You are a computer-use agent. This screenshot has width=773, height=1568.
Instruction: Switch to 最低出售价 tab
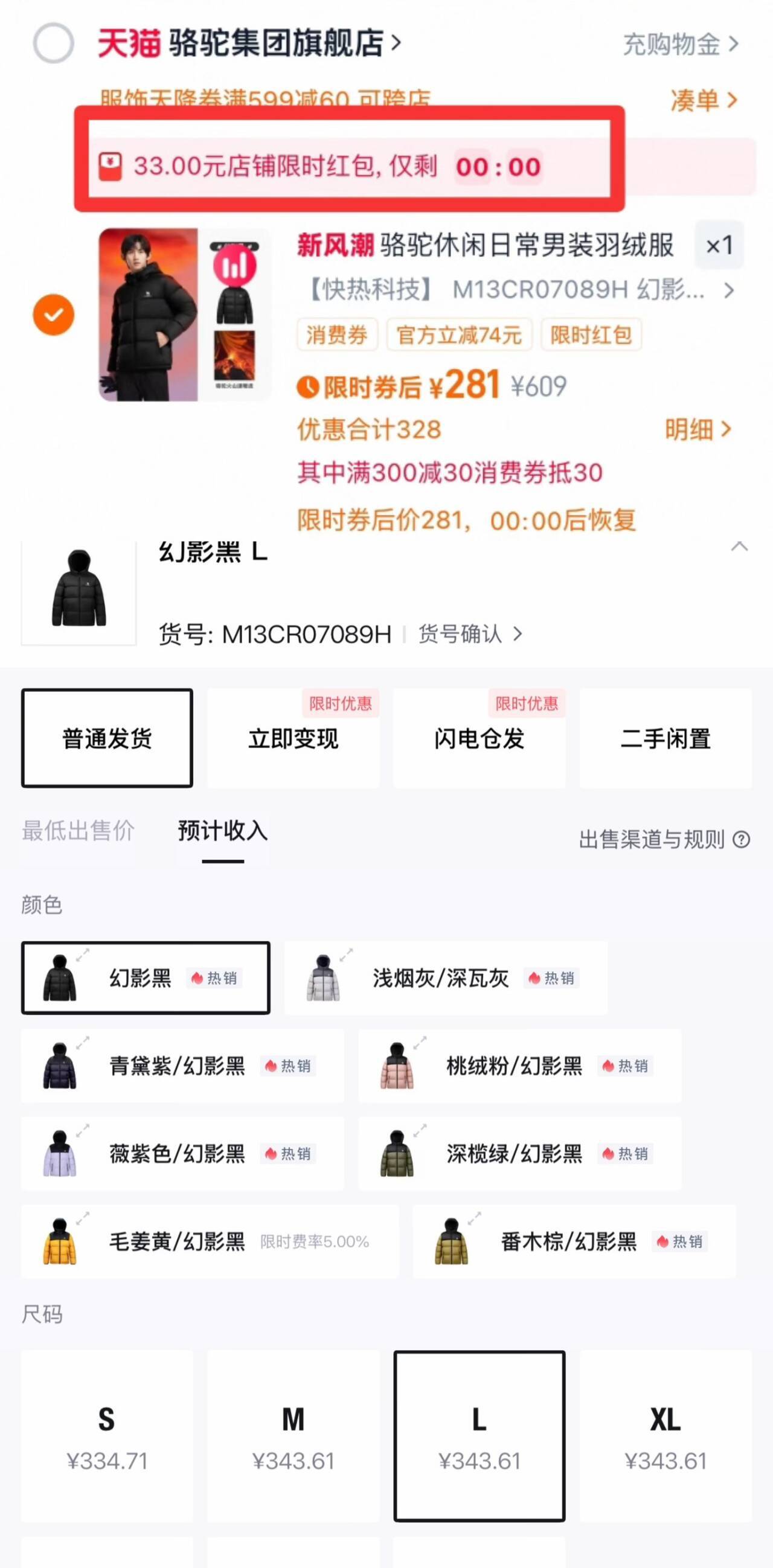78,831
